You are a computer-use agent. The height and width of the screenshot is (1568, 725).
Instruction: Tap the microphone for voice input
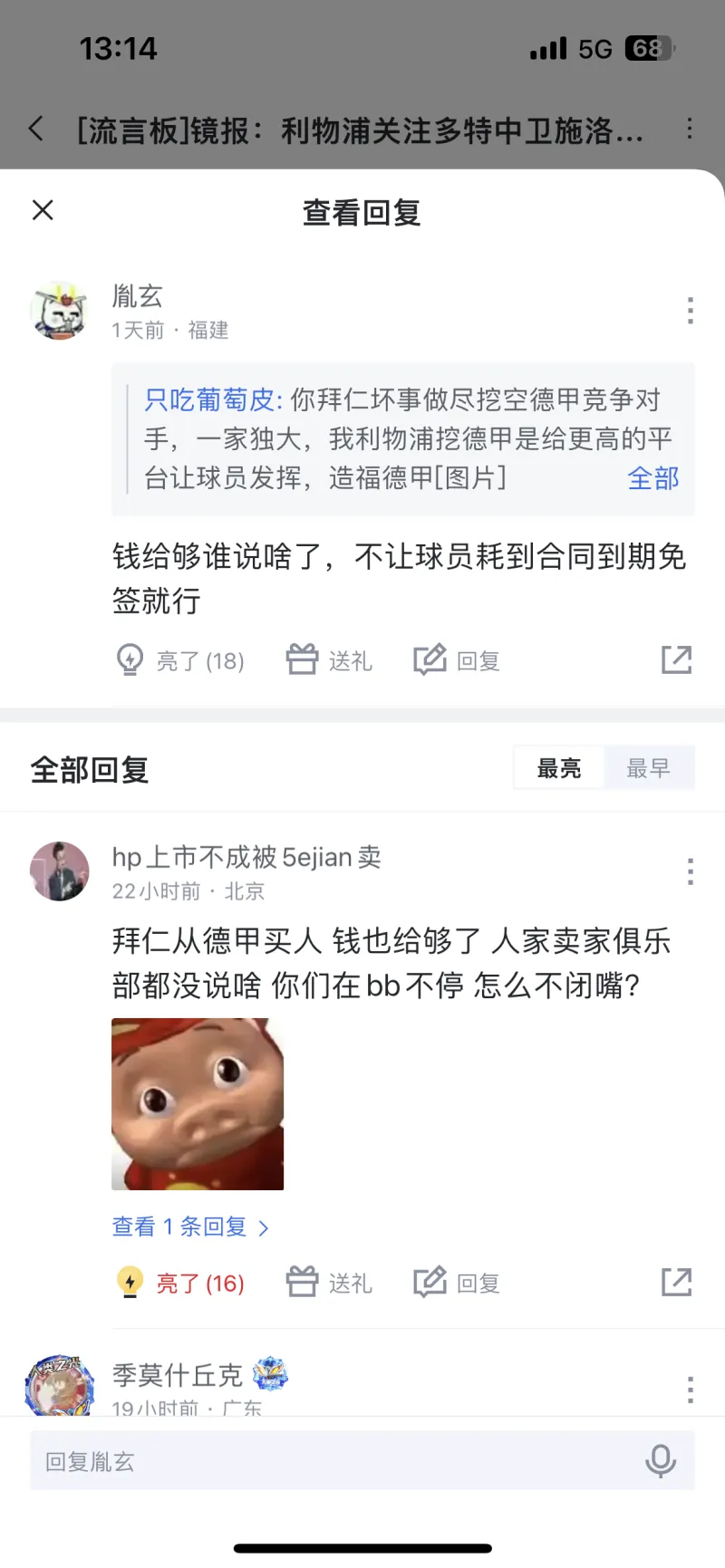(660, 1461)
